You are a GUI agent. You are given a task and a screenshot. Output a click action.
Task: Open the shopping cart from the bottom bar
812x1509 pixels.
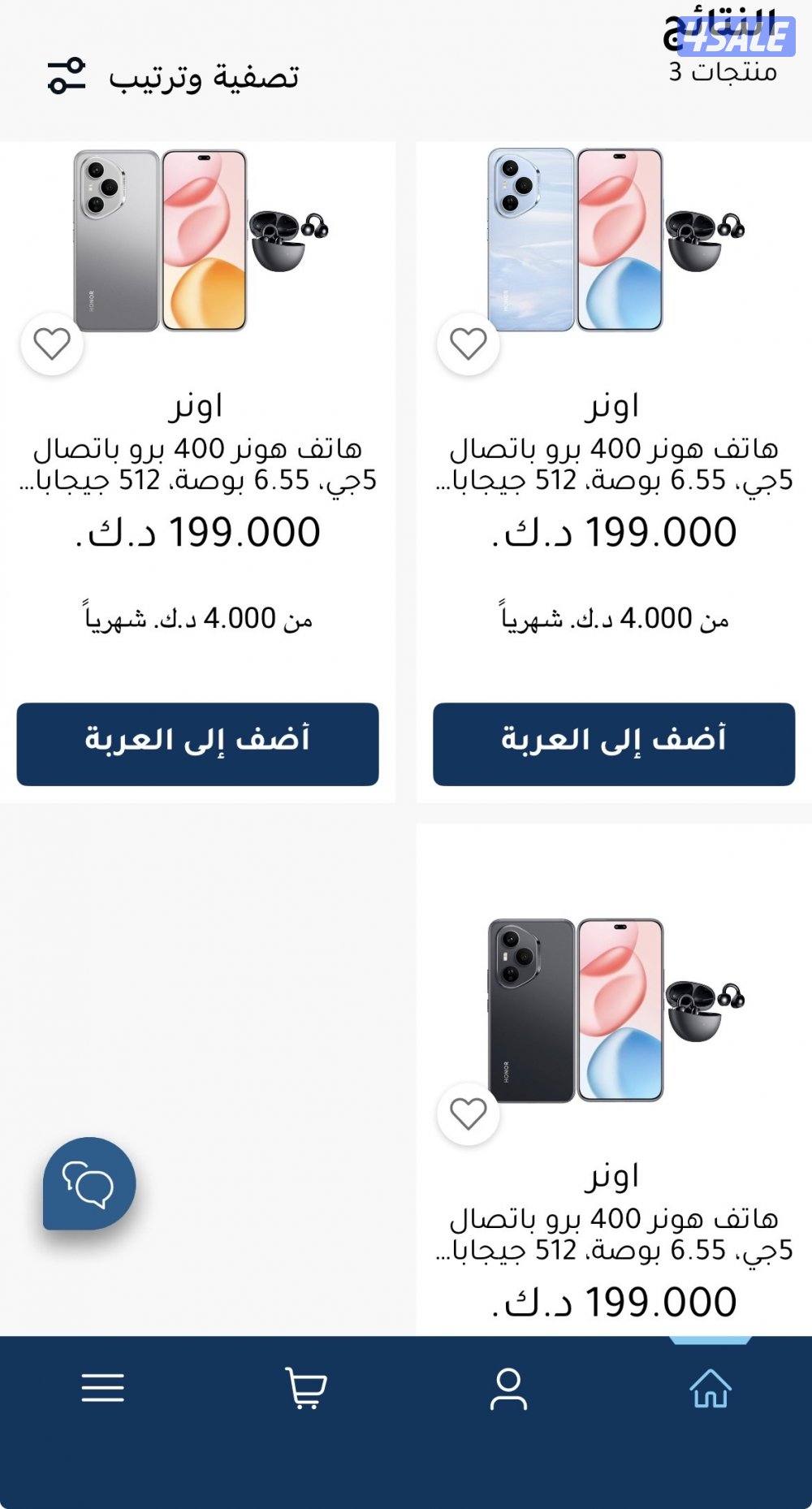(x=304, y=1386)
